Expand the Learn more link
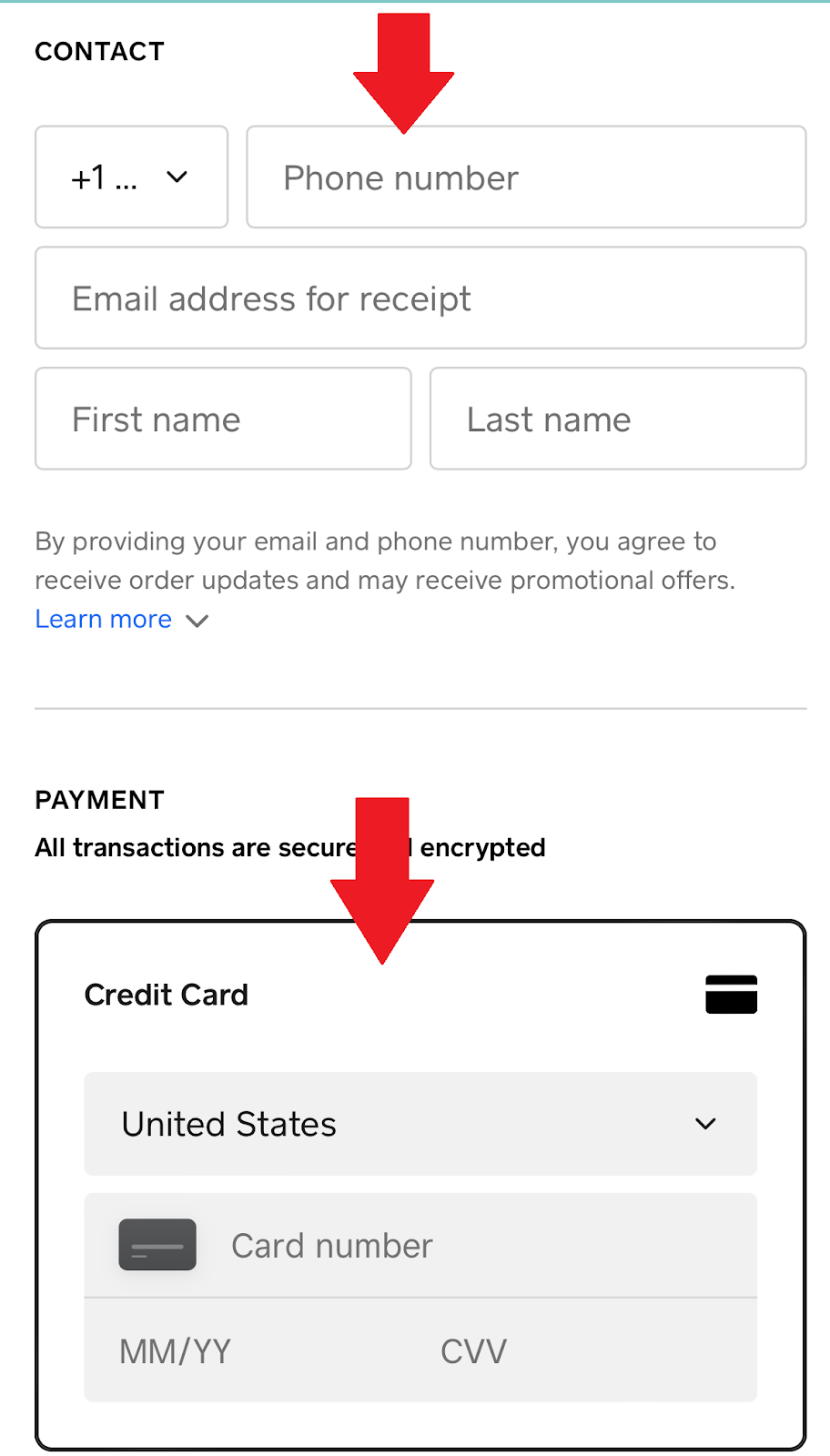 point(122,620)
